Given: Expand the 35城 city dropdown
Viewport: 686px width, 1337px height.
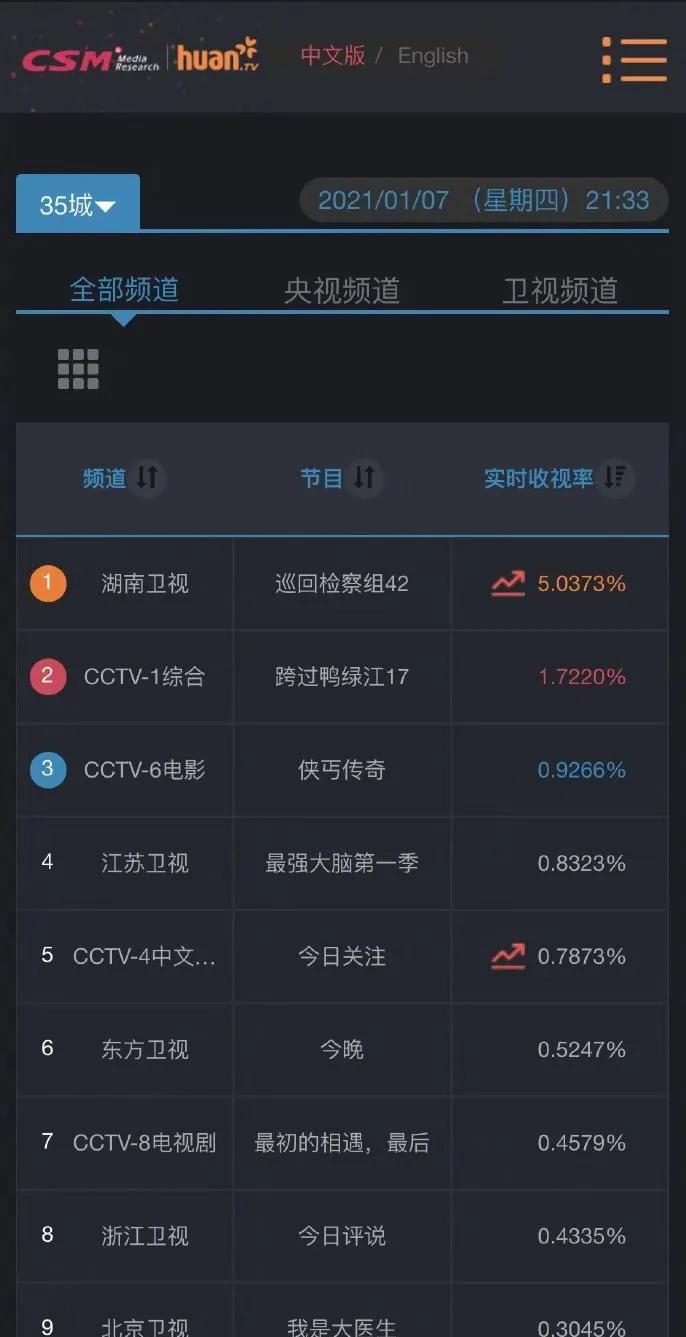Looking at the screenshot, I should pos(78,205).
